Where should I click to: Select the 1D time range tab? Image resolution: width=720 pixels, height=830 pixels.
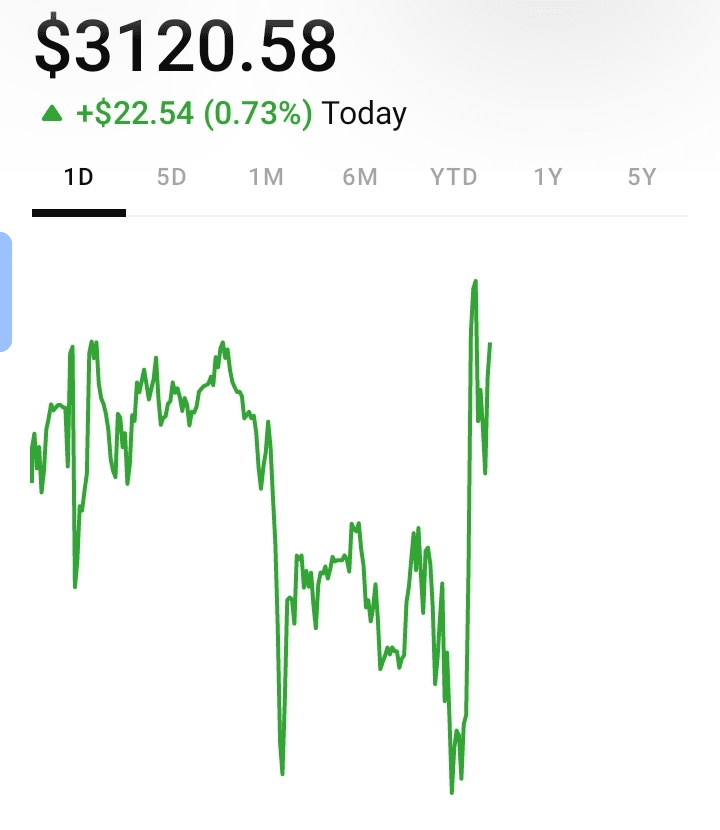click(78, 178)
